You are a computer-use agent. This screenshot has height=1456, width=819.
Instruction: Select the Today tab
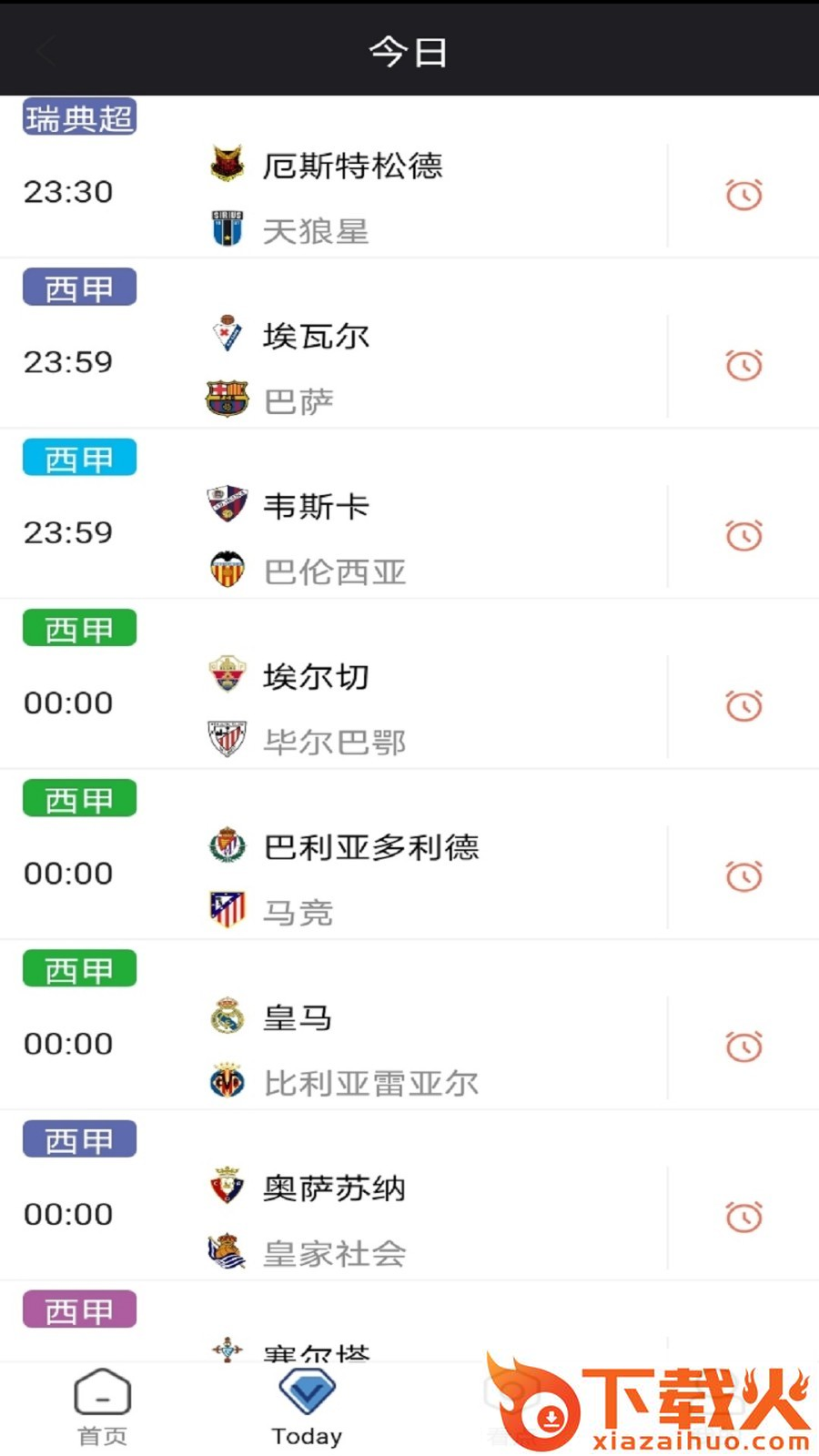[307, 1407]
